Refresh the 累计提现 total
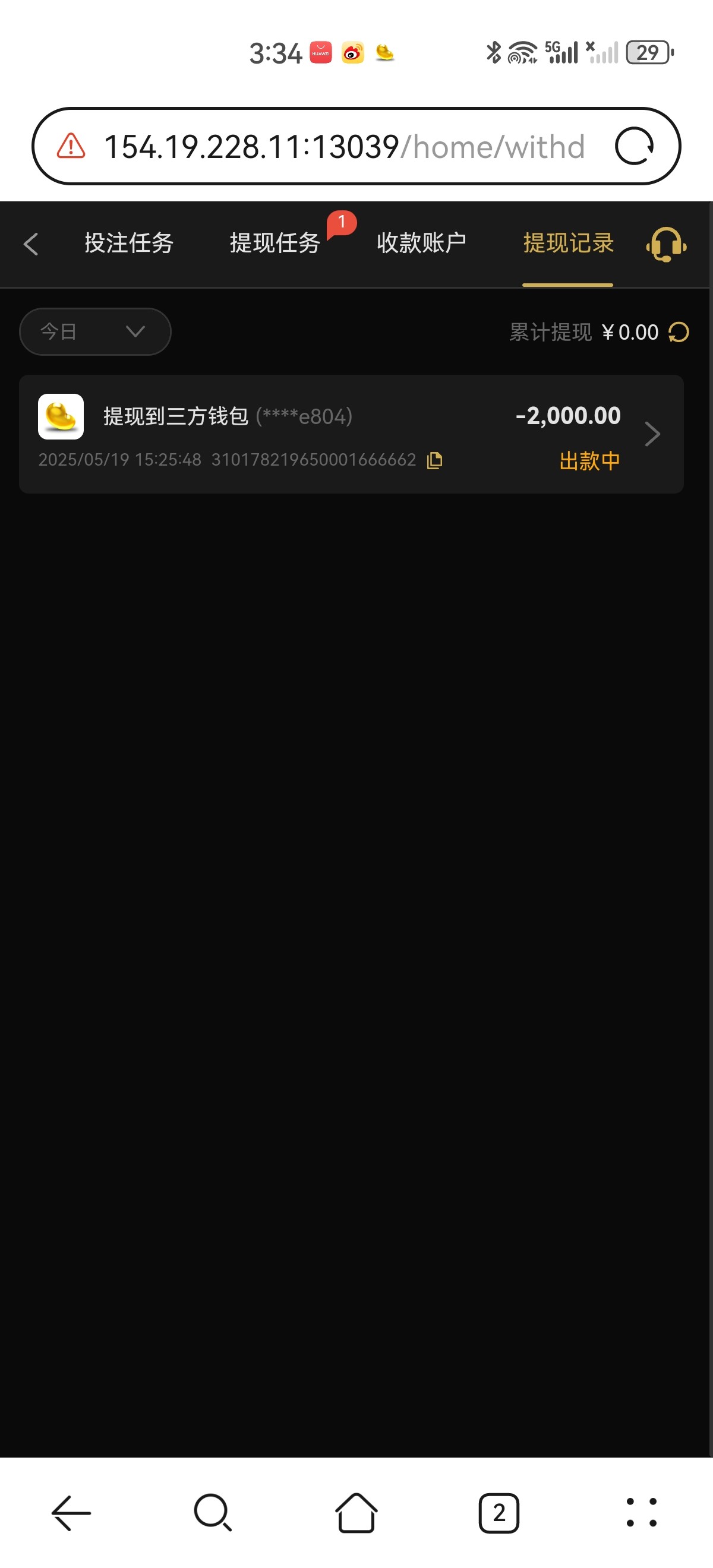713x1568 pixels. [x=679, y=333]
